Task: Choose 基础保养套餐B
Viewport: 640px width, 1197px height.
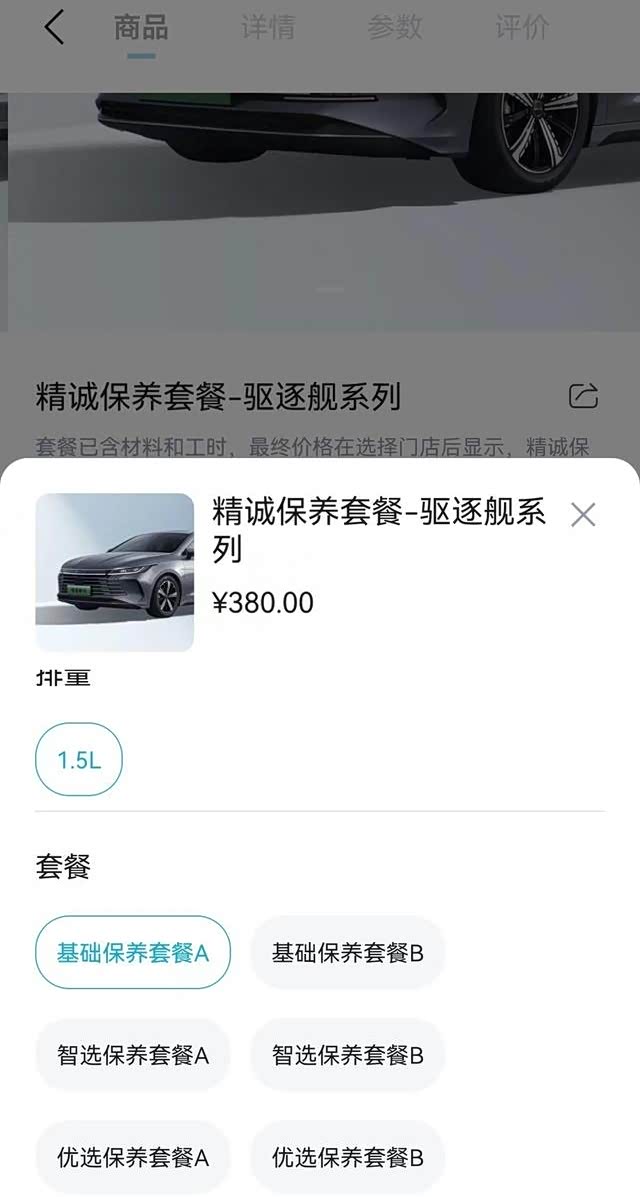Action: (347, 952)
